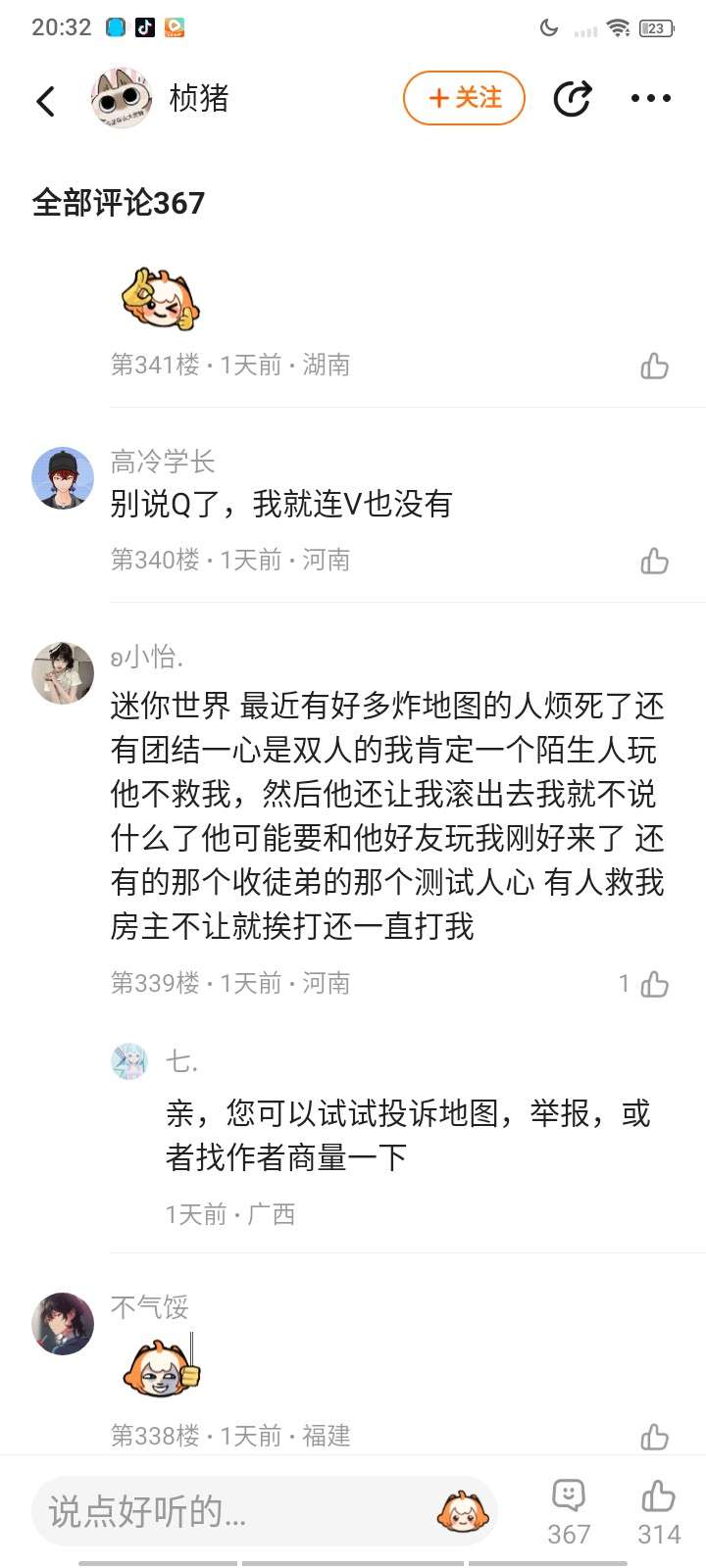This screenshot has height=1568, width=706.
Task: Tap the comments icon showing 367
Action: [569, 1511]
